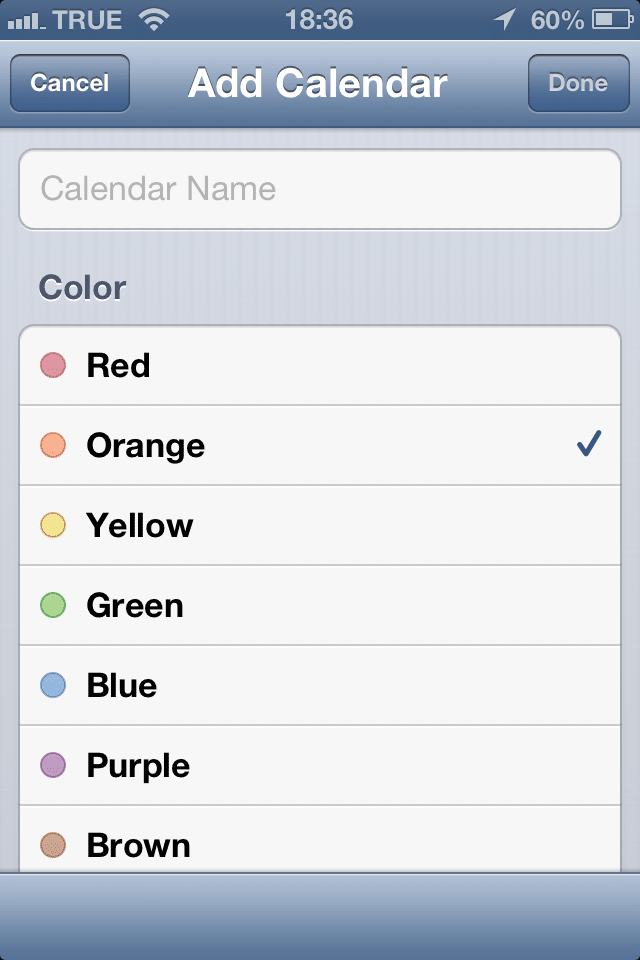
Task: Pick the Brown color option
Action: (320, 844)
